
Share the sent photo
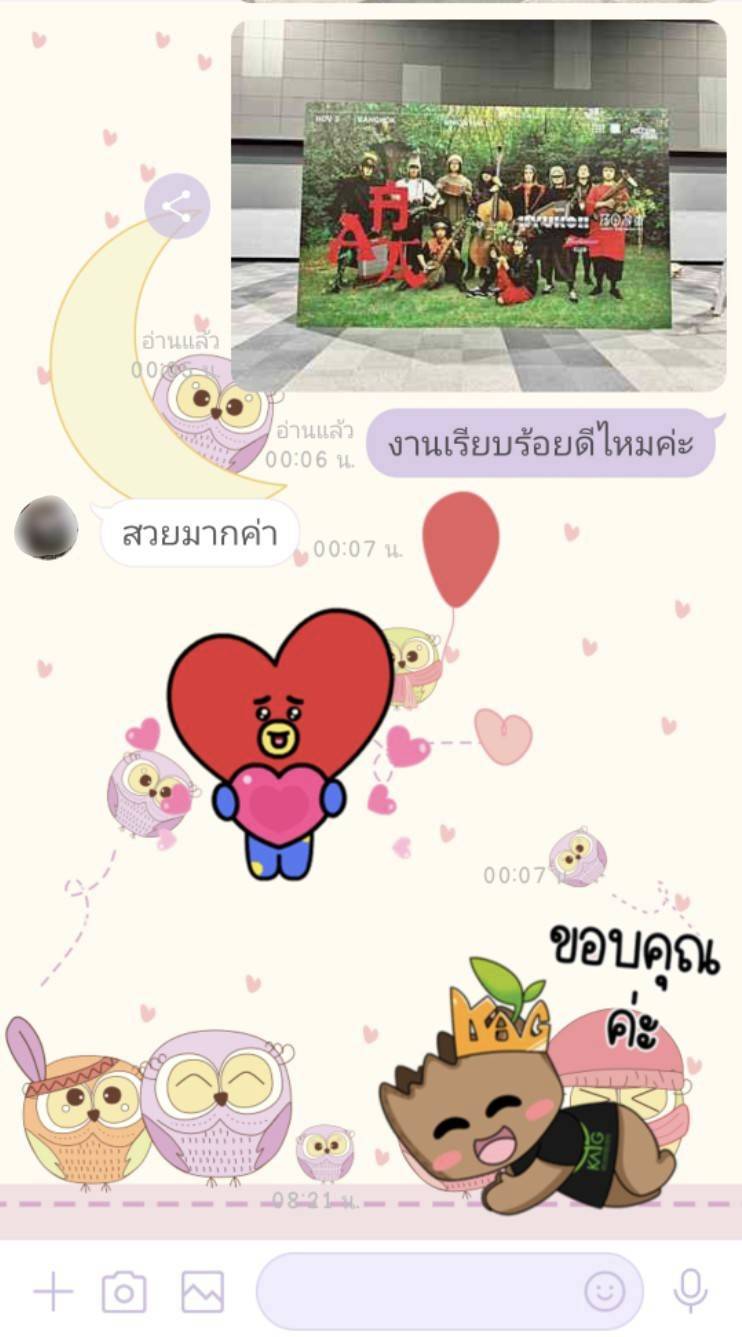(177, 207)
